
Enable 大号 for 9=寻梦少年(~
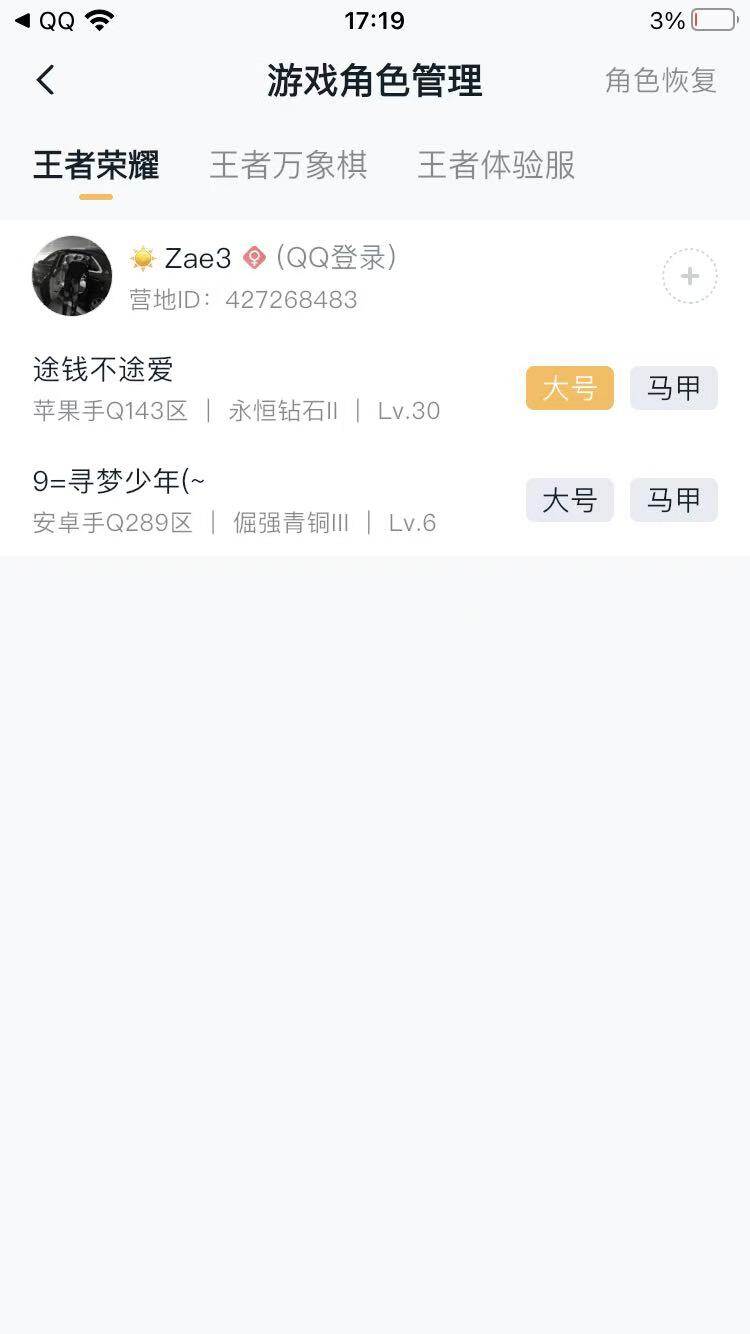(569, 500)
